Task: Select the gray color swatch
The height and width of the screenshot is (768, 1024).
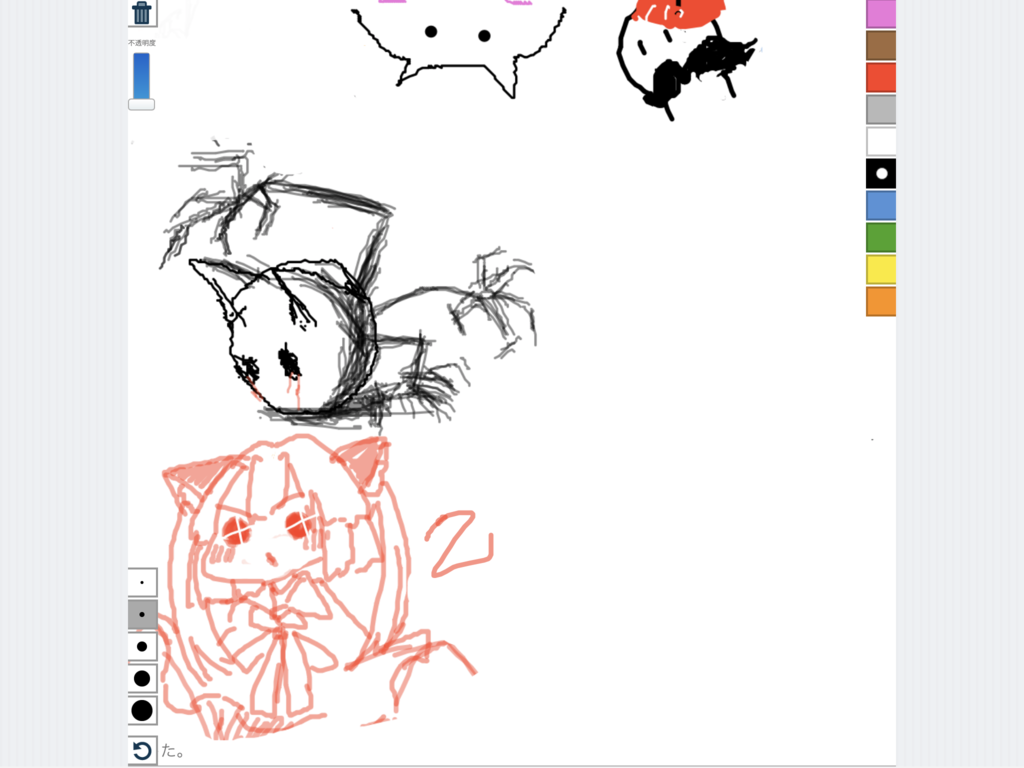Action: (x=880, y=109)
